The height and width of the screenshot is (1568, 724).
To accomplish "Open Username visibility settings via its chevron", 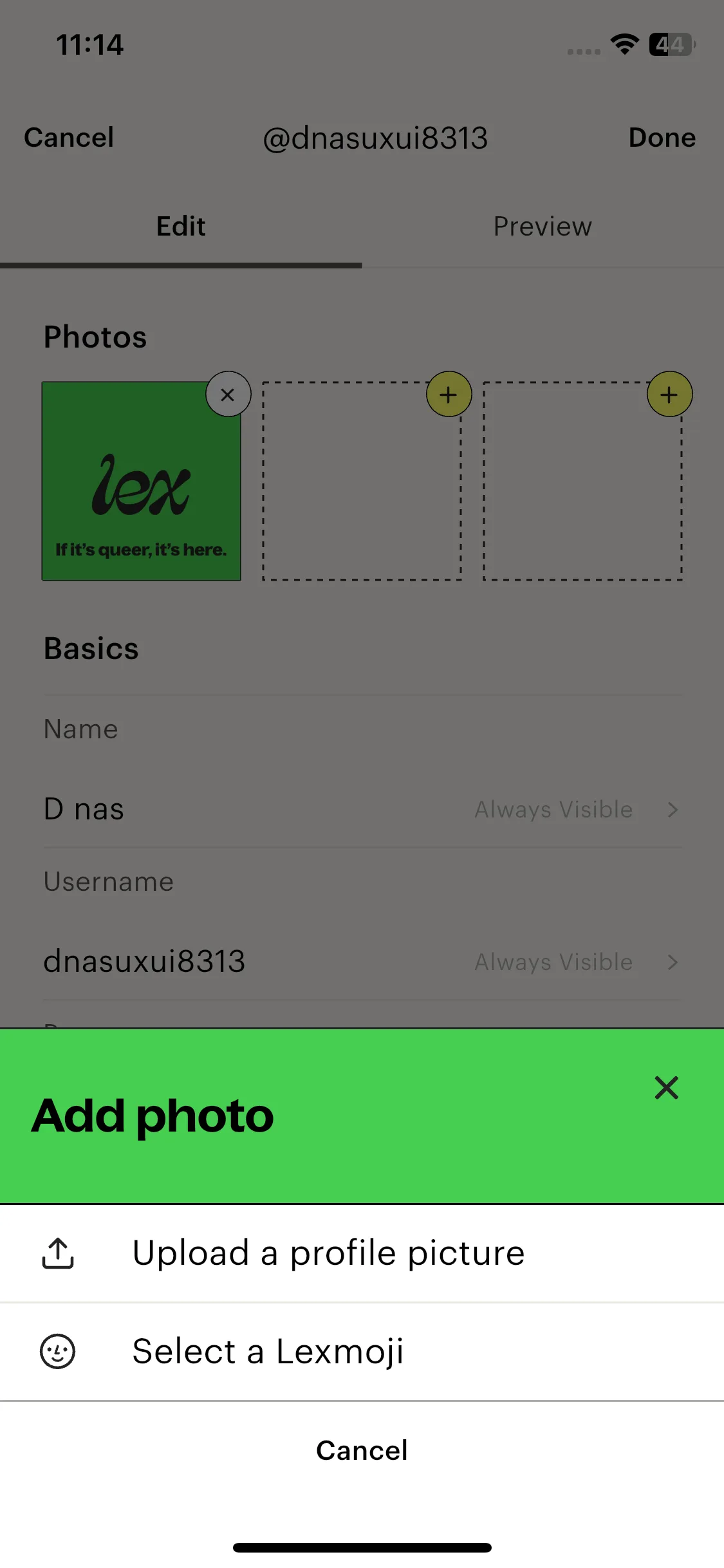I will tap(673, 962).
